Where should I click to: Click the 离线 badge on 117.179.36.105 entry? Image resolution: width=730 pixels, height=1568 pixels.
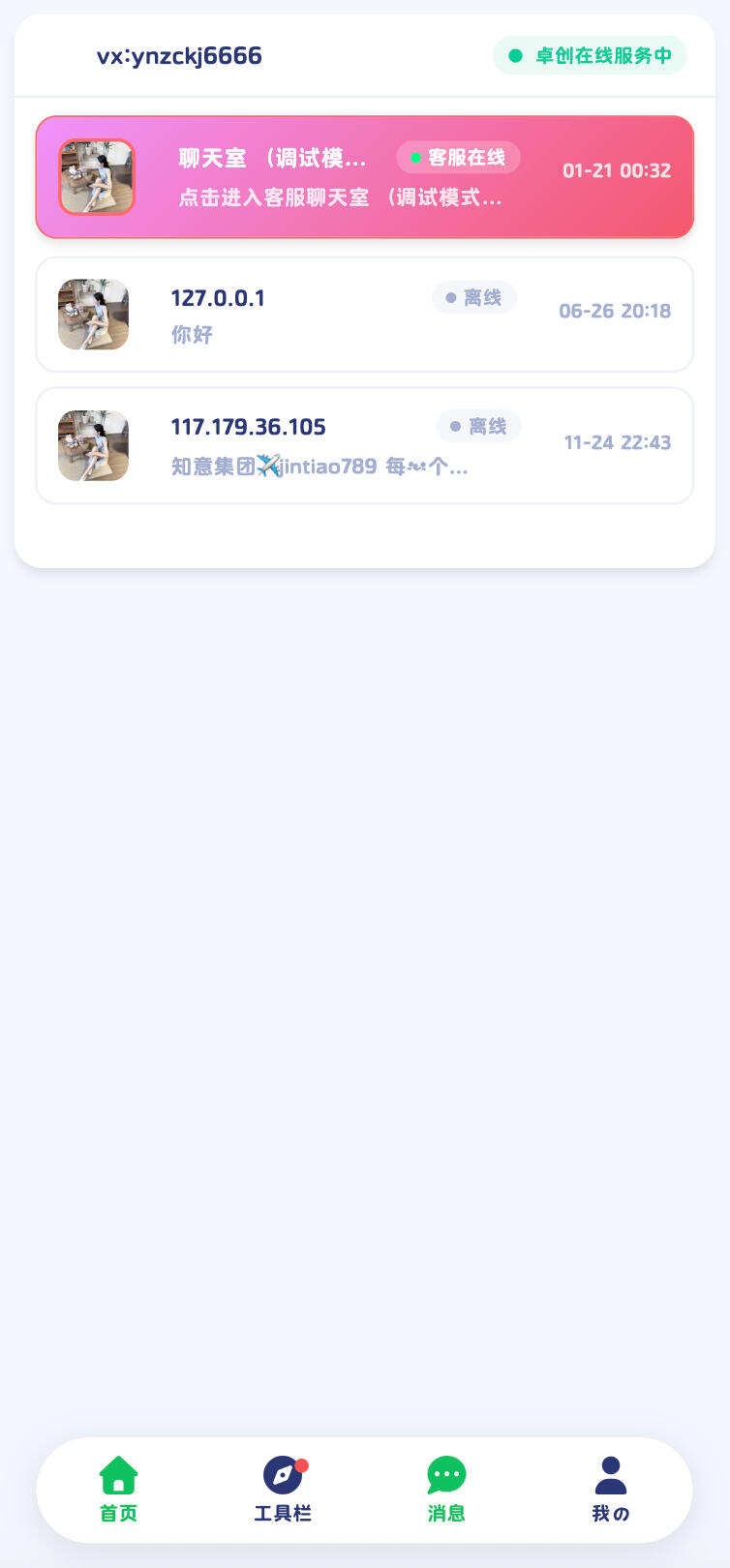[478, 427]
